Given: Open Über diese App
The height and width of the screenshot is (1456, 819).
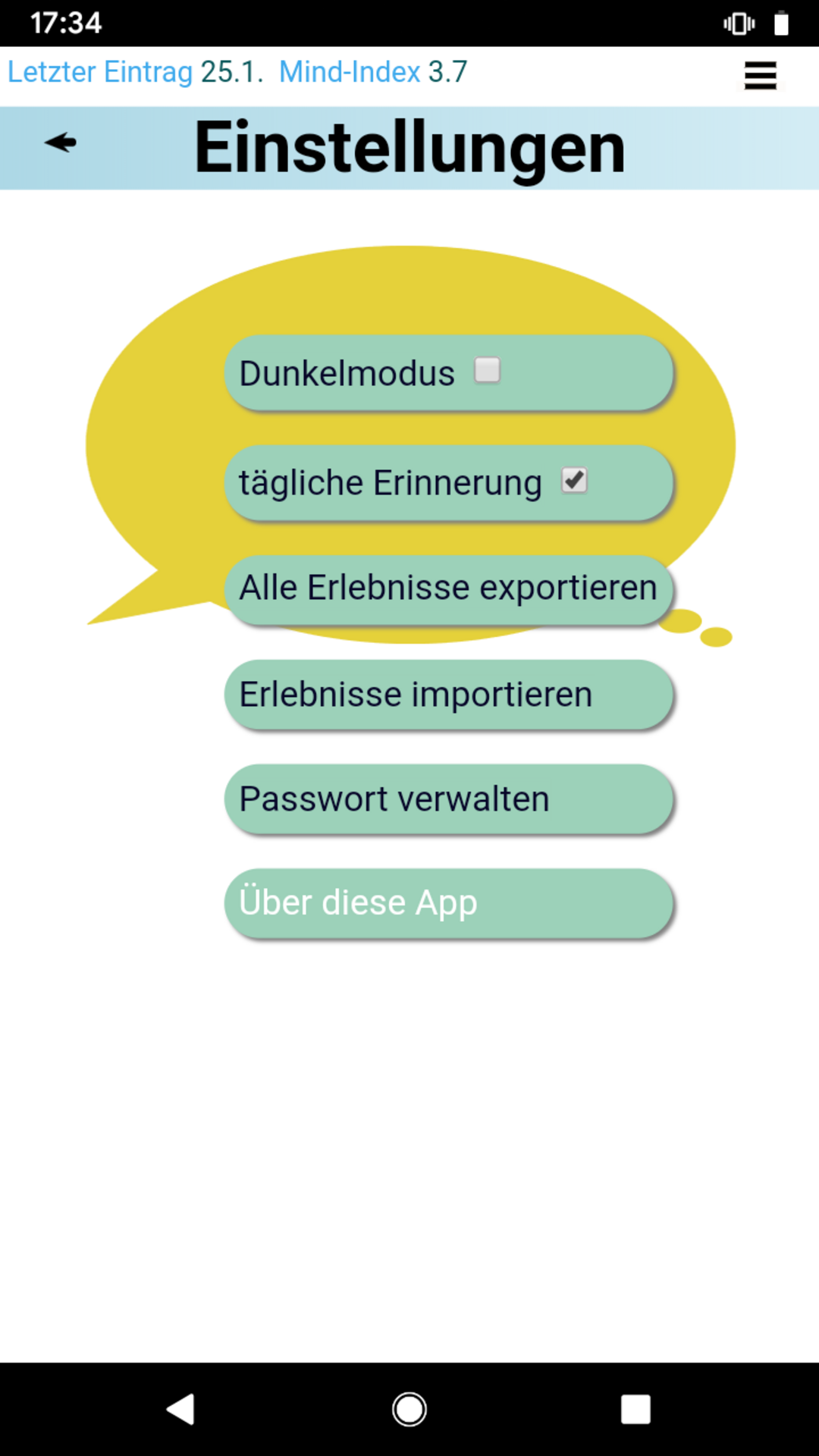Looking at the screenshot, I should [x=448, y=903].
